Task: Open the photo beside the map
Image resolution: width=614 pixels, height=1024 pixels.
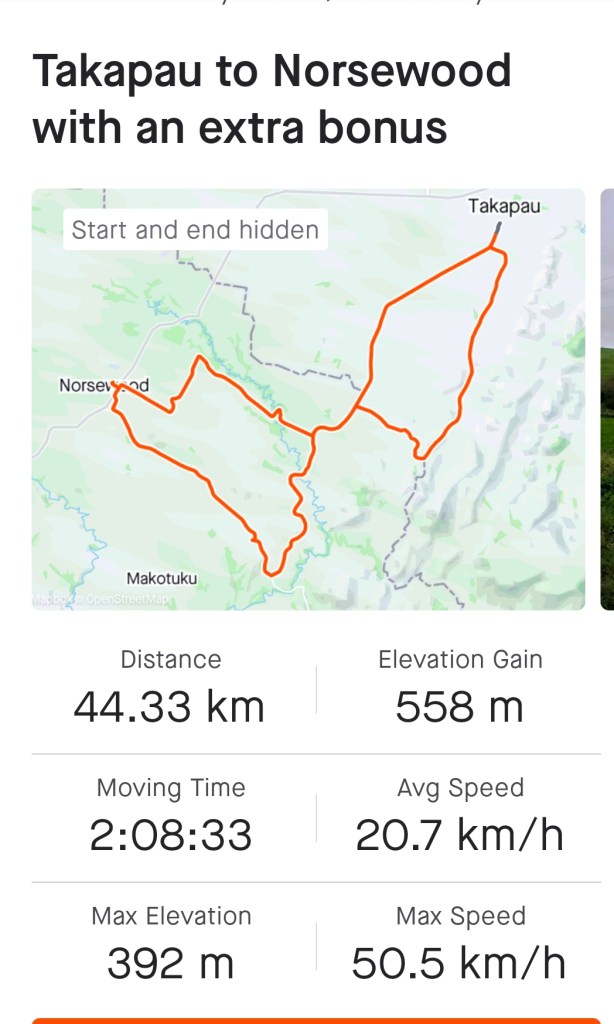Action: click(x=607, y=398)
